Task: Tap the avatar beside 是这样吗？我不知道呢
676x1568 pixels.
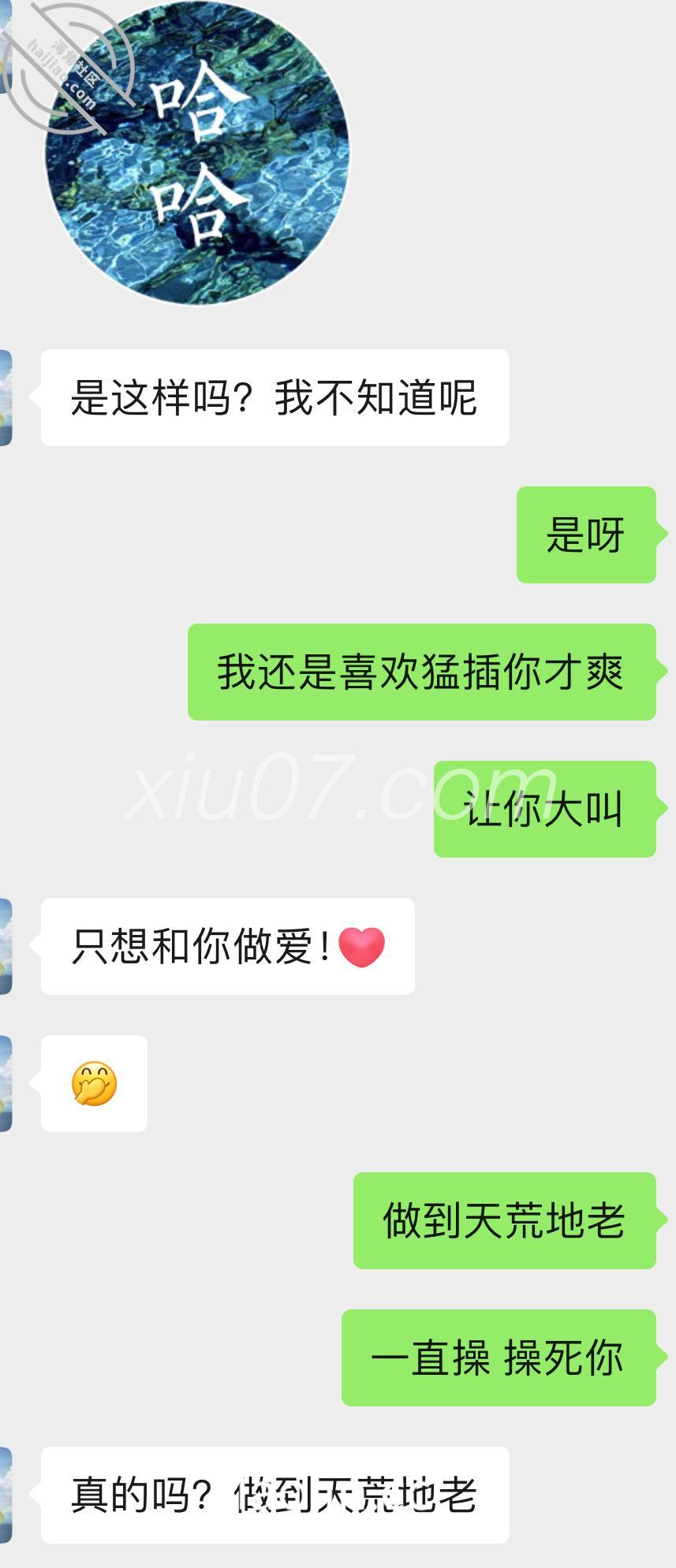Action: pyautogui.click(x=6, y=397)
